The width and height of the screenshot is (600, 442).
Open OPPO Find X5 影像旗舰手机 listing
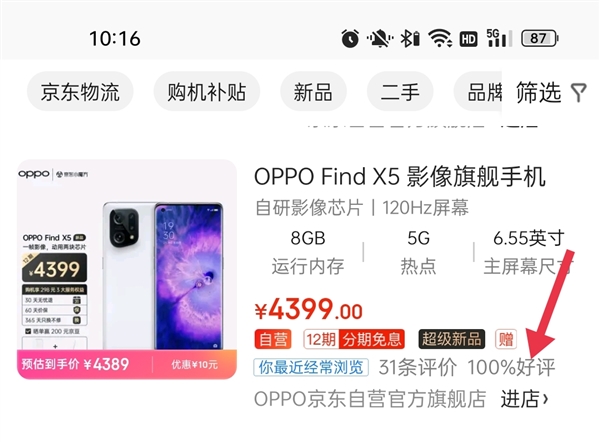(x=400, y=177)
